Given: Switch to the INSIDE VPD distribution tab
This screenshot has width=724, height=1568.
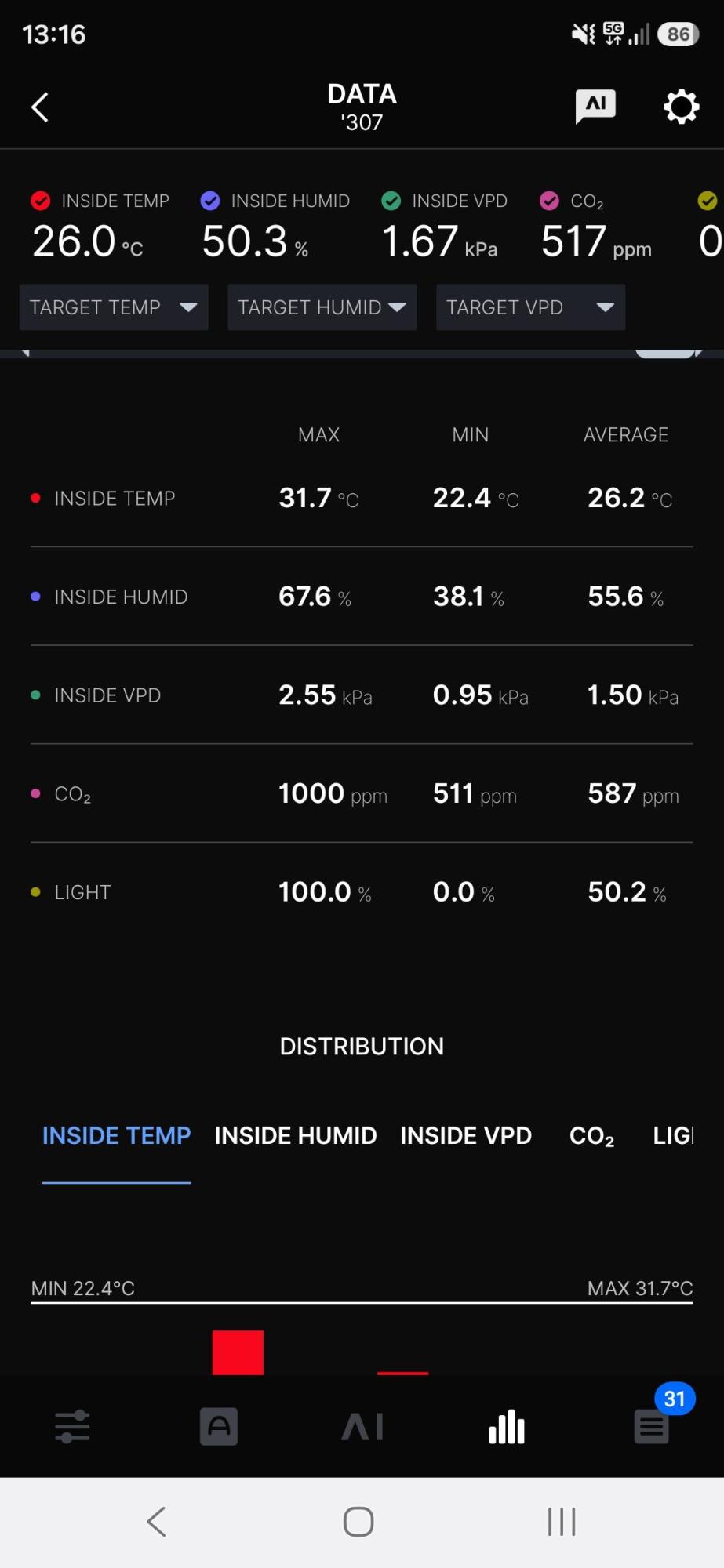Looking at the screenshot, I should [x=466, y=1135].
